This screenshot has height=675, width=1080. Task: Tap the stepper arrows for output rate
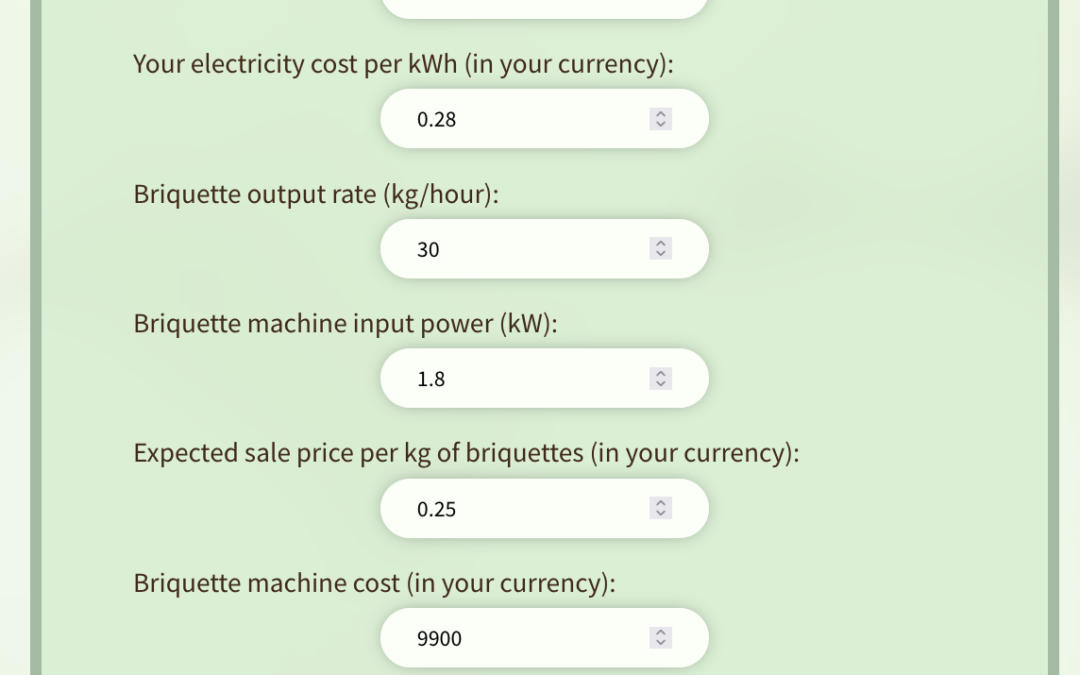[x=660, y=249]
